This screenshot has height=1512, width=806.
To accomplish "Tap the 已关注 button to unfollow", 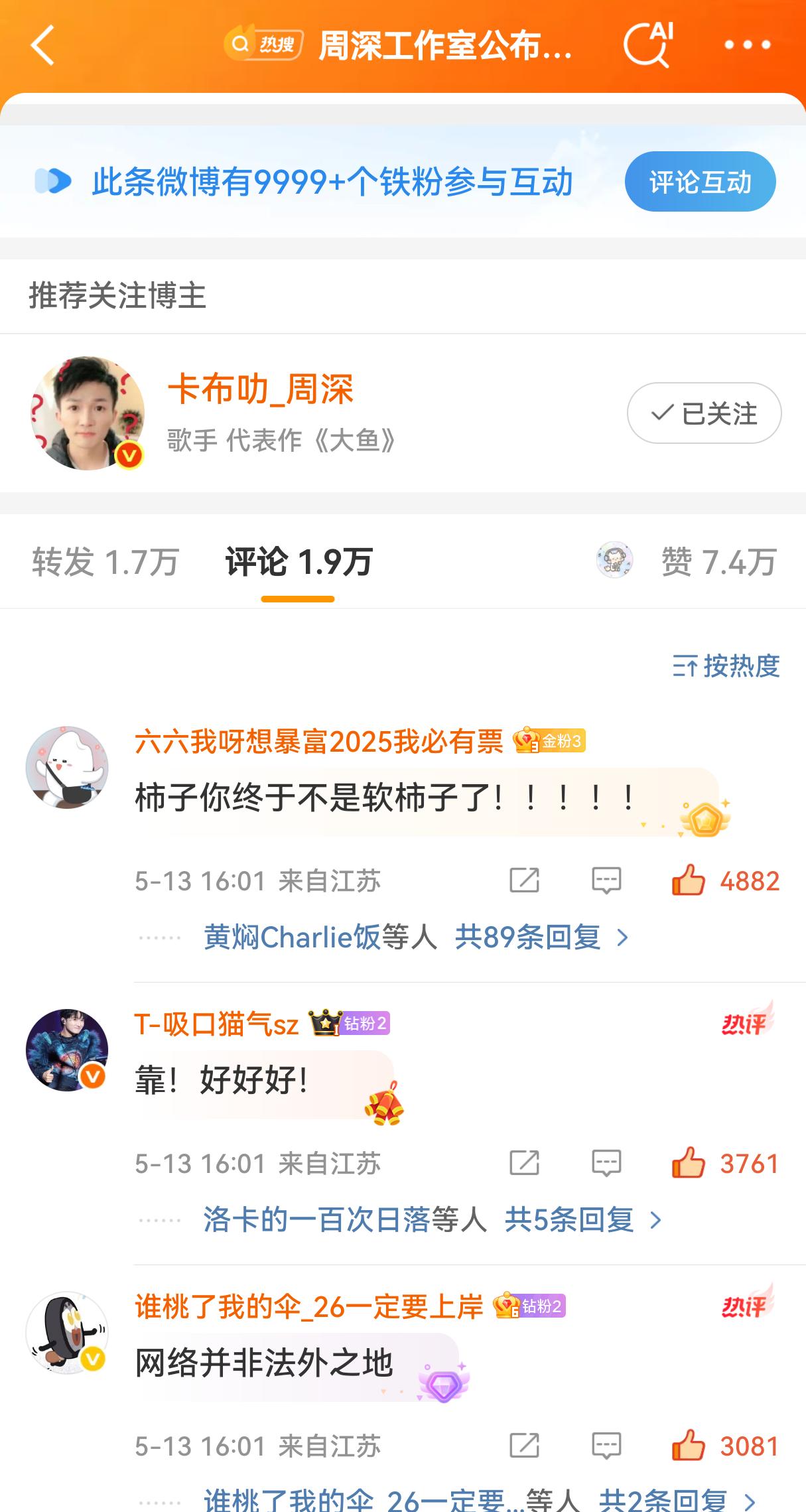I will [x=704, y=413].
